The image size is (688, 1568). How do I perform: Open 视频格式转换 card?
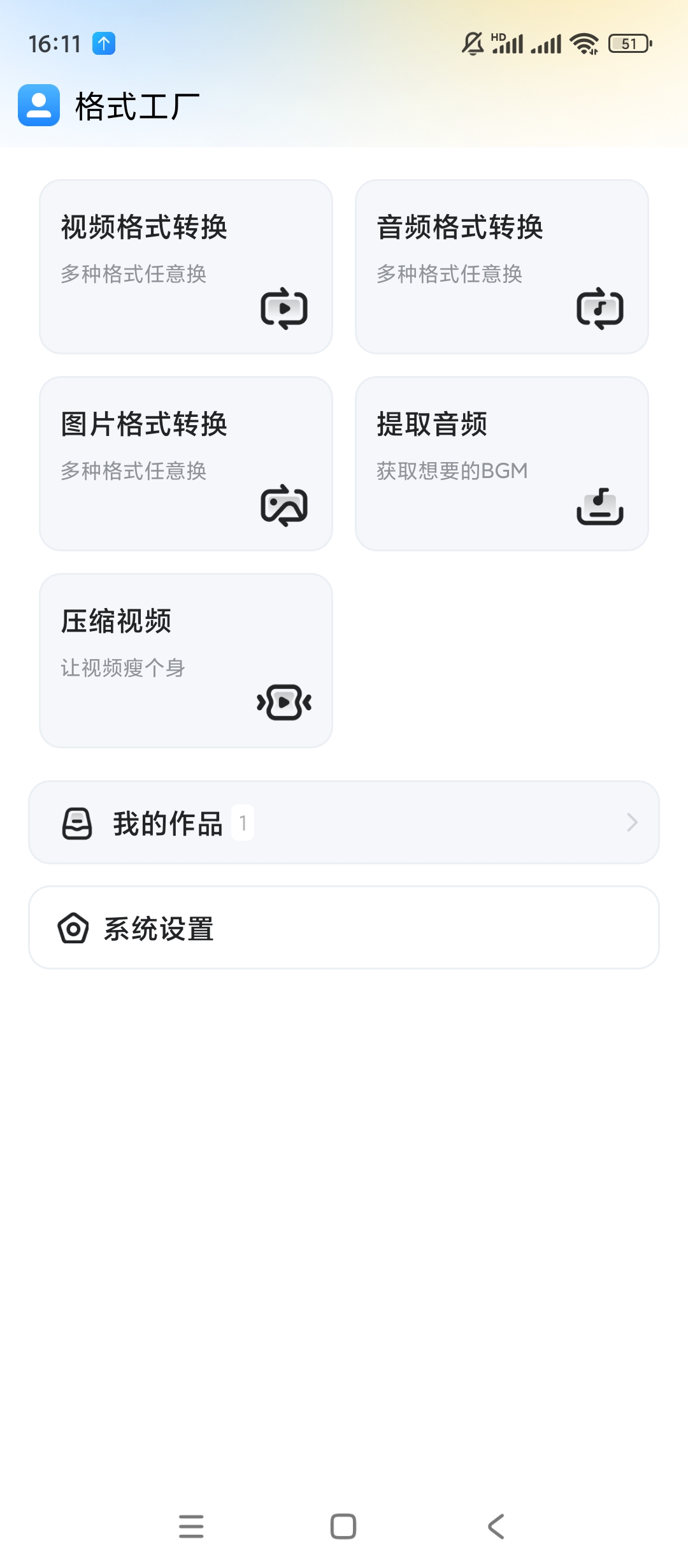(x=186, y=266)
